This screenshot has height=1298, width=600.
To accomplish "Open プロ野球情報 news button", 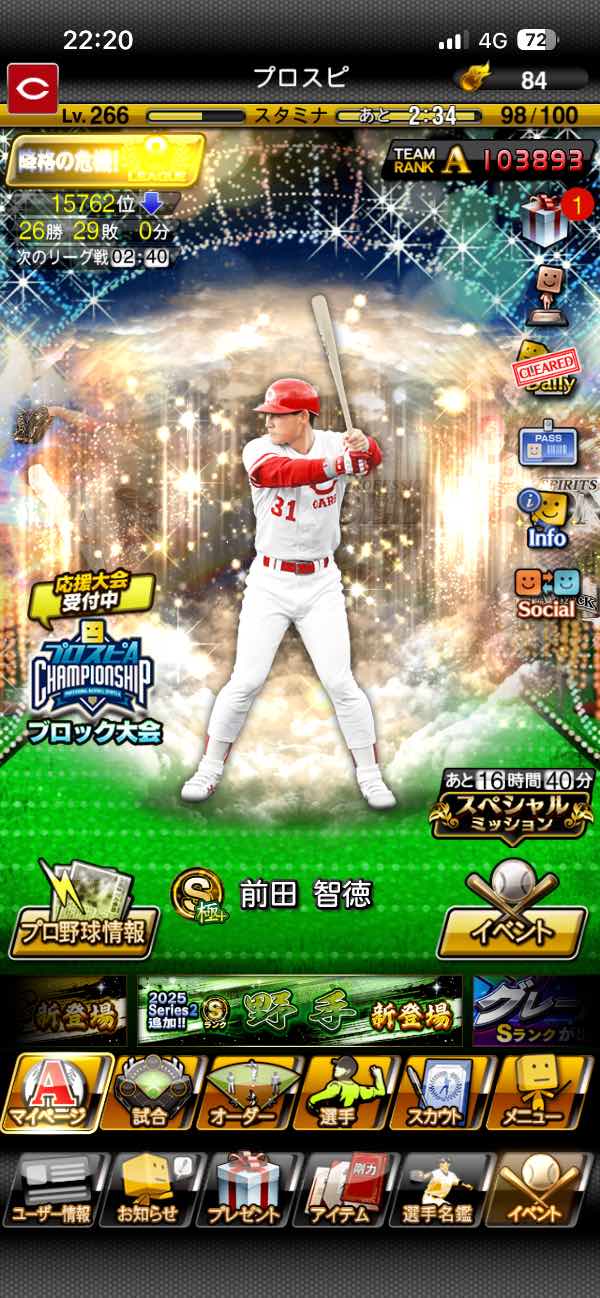I will pos(84,910).
